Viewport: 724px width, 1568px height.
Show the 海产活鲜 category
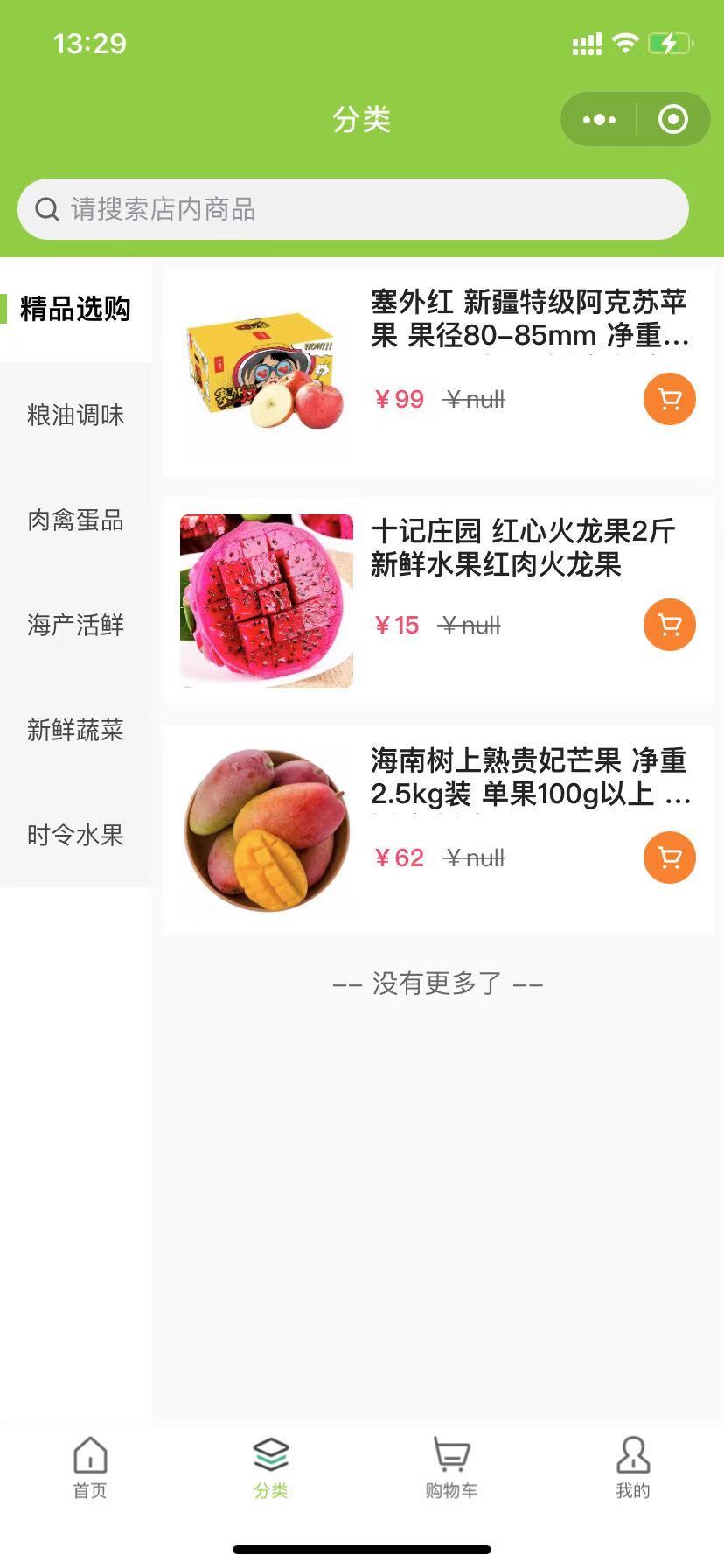click(75, 625)
